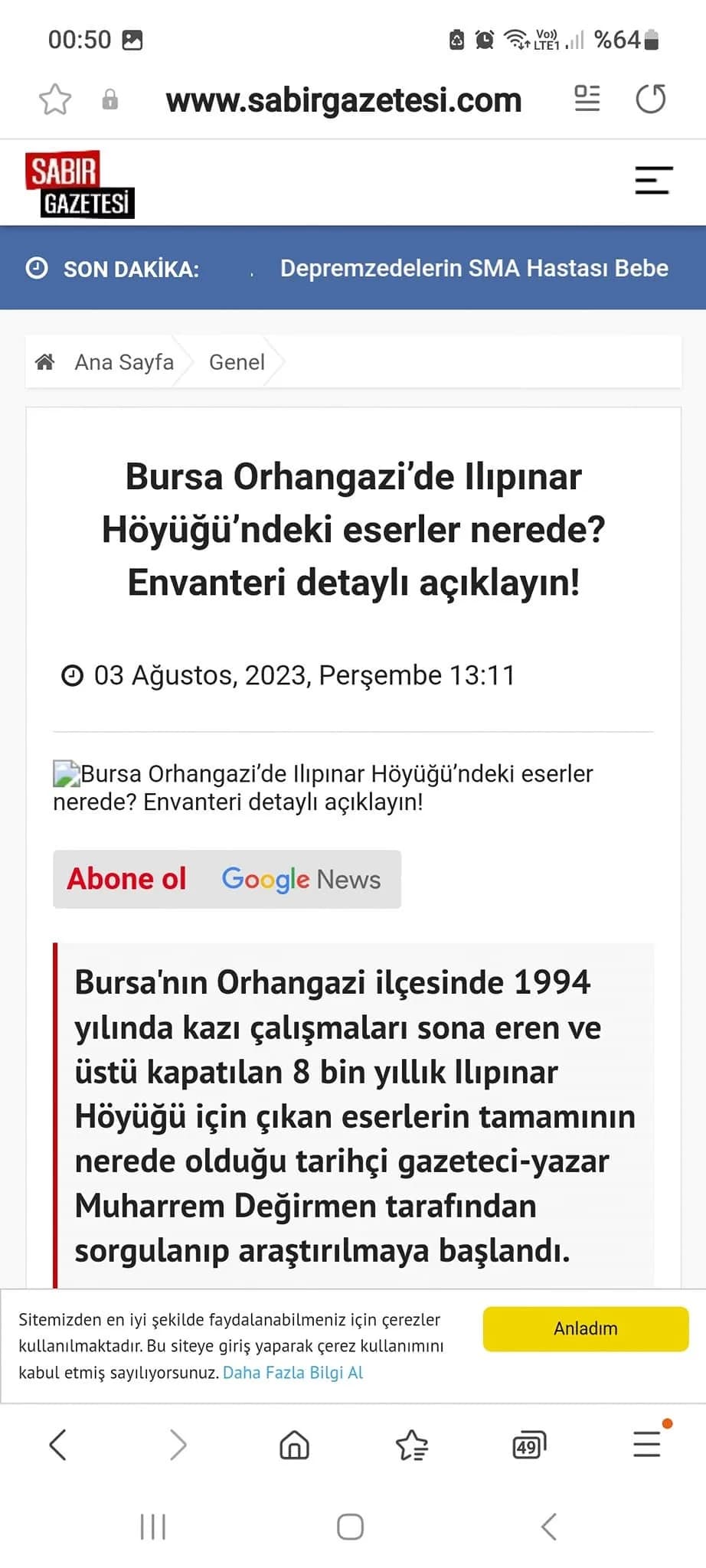Open the browser bookmarks list
This screenshot has width=706, height=1568.
click(412, 1445)
